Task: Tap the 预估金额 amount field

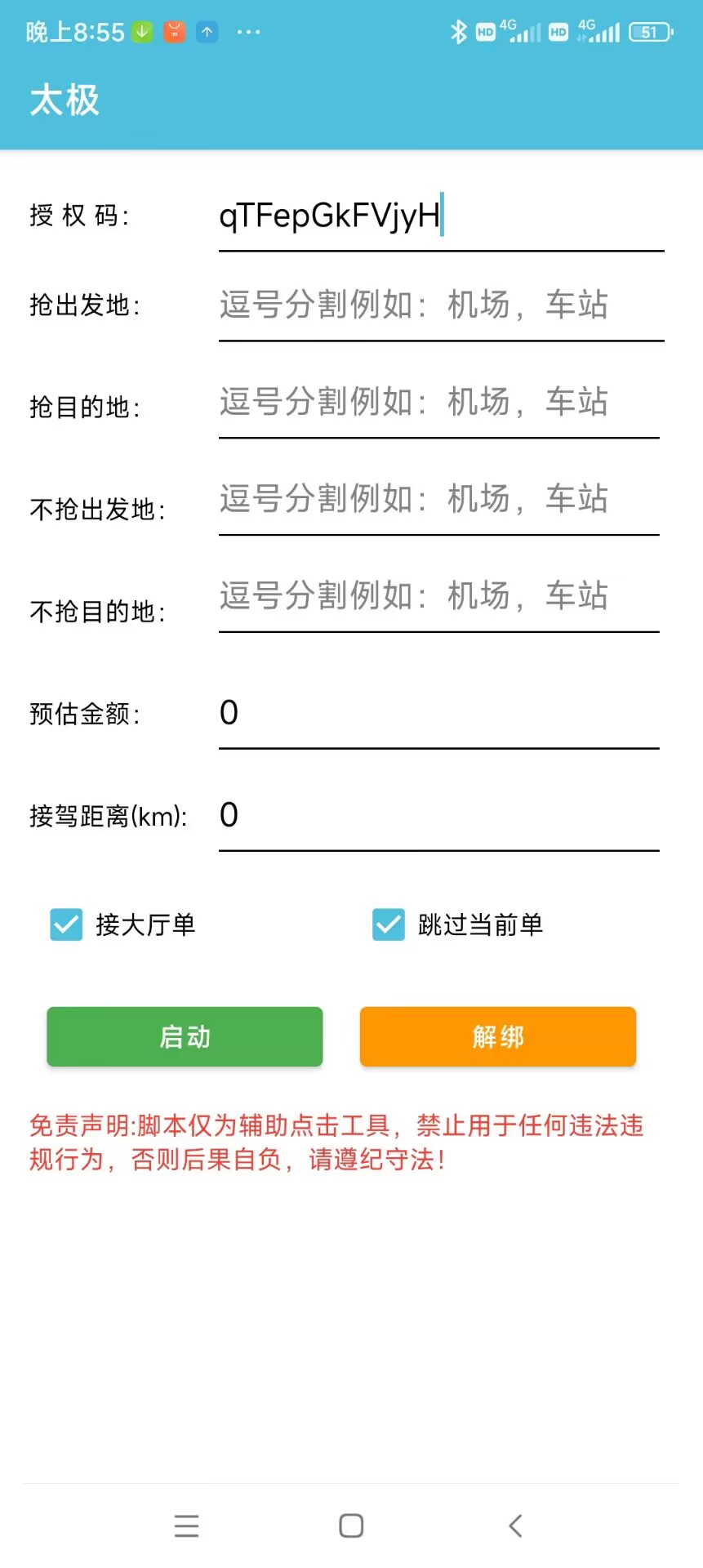Action: pyautogui.click(x=438, y=713)
